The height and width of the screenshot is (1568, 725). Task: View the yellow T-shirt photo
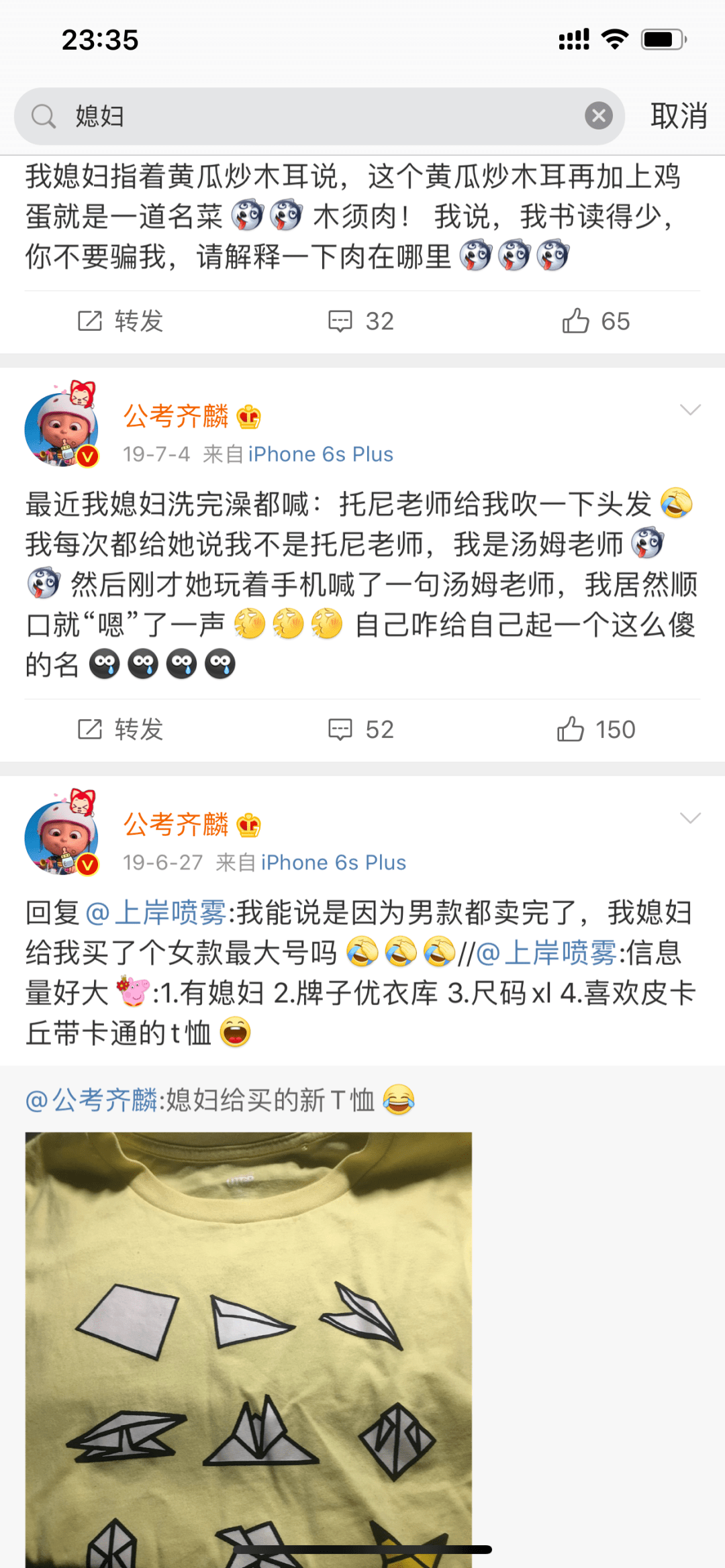click(x=248, y=1342)
